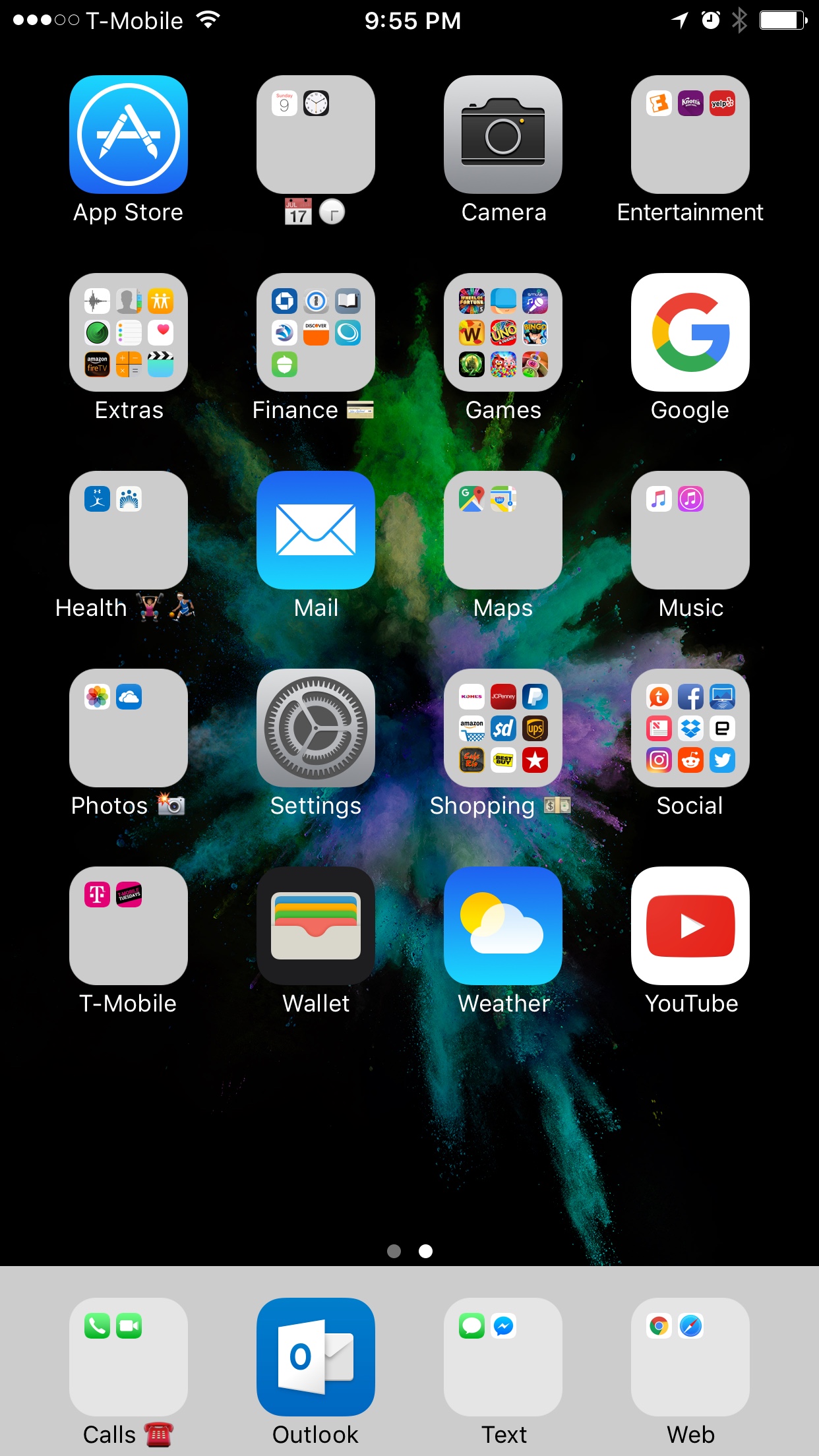Open the App Store
The height and width of the screenshot is (1456, 819).
(129, 135)
